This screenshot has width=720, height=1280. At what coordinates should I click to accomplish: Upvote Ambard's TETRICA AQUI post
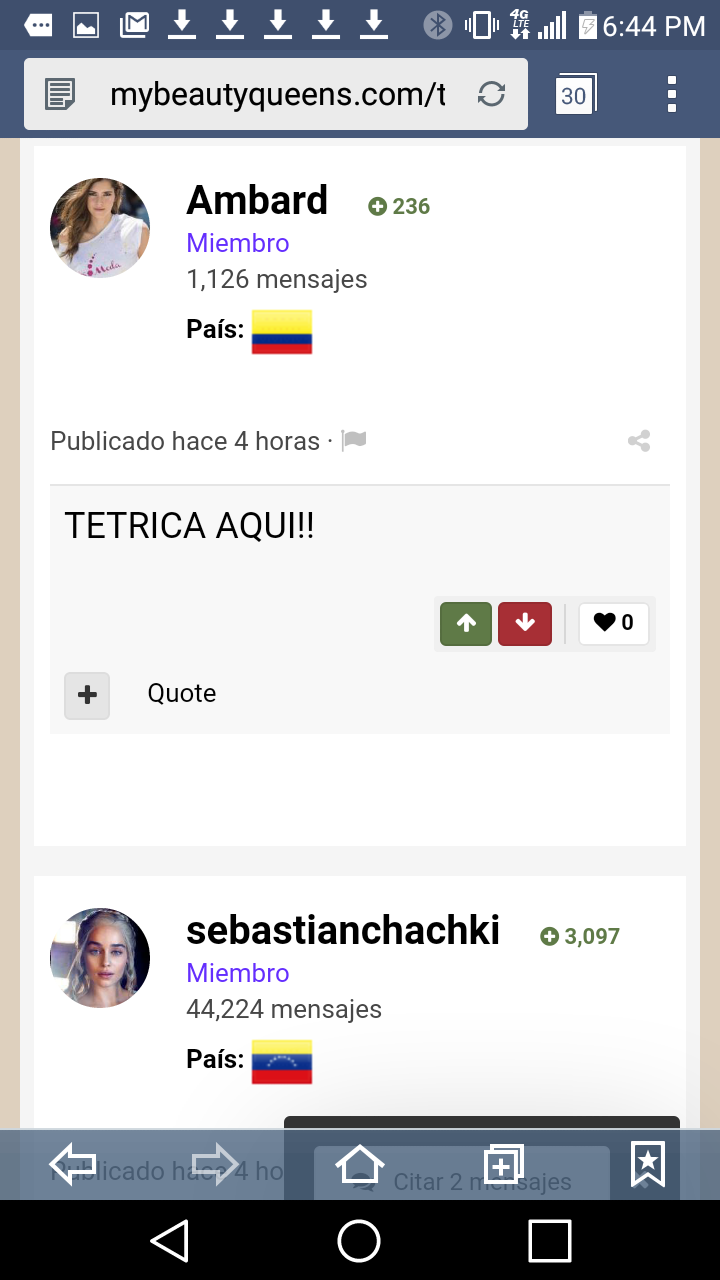[466, 624]
